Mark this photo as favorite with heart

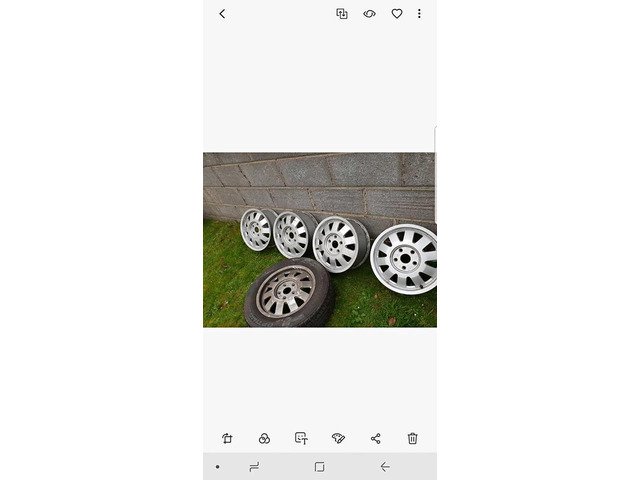click(x=396, y=14)
